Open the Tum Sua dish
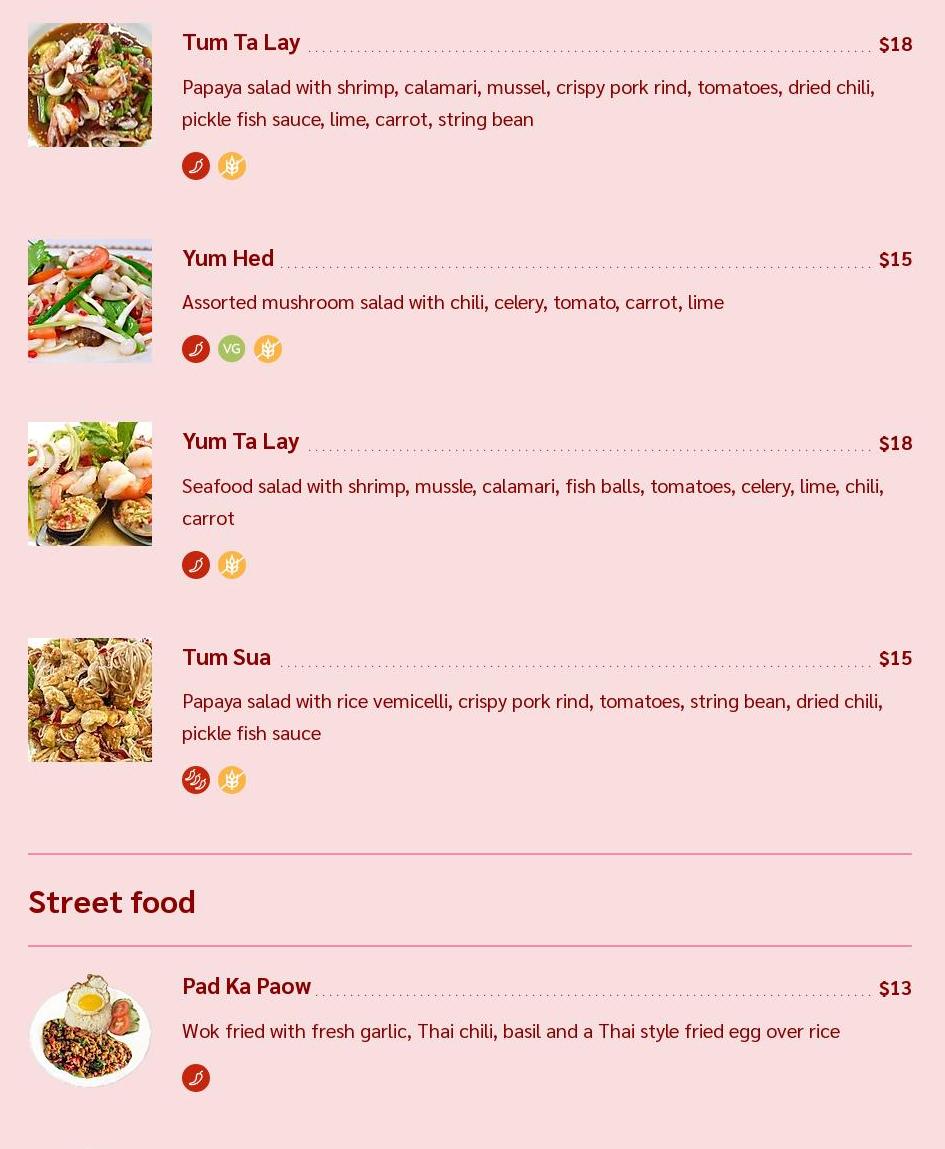The width and height of the screenshot is (945, 1149). pyautogui.click(x=226, y=657)
